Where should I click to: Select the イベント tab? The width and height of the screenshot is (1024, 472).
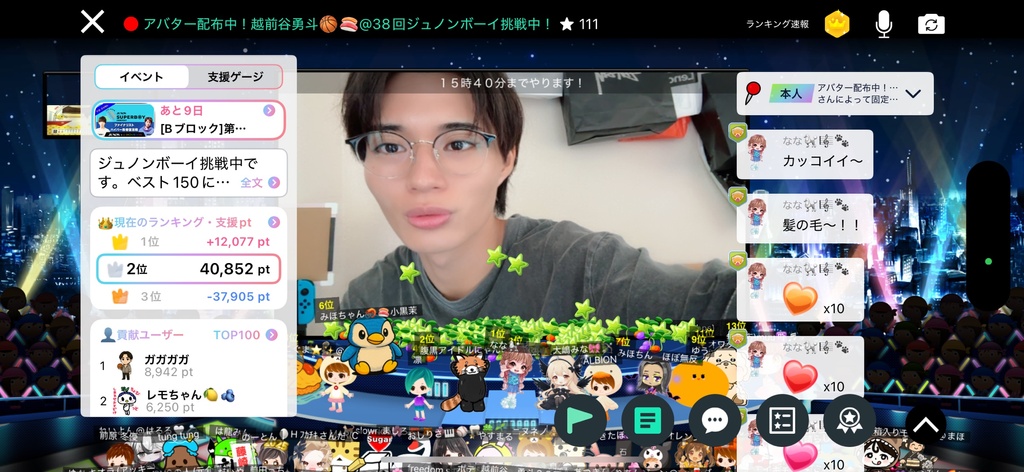pyautogui.click(x=141, y=77)
